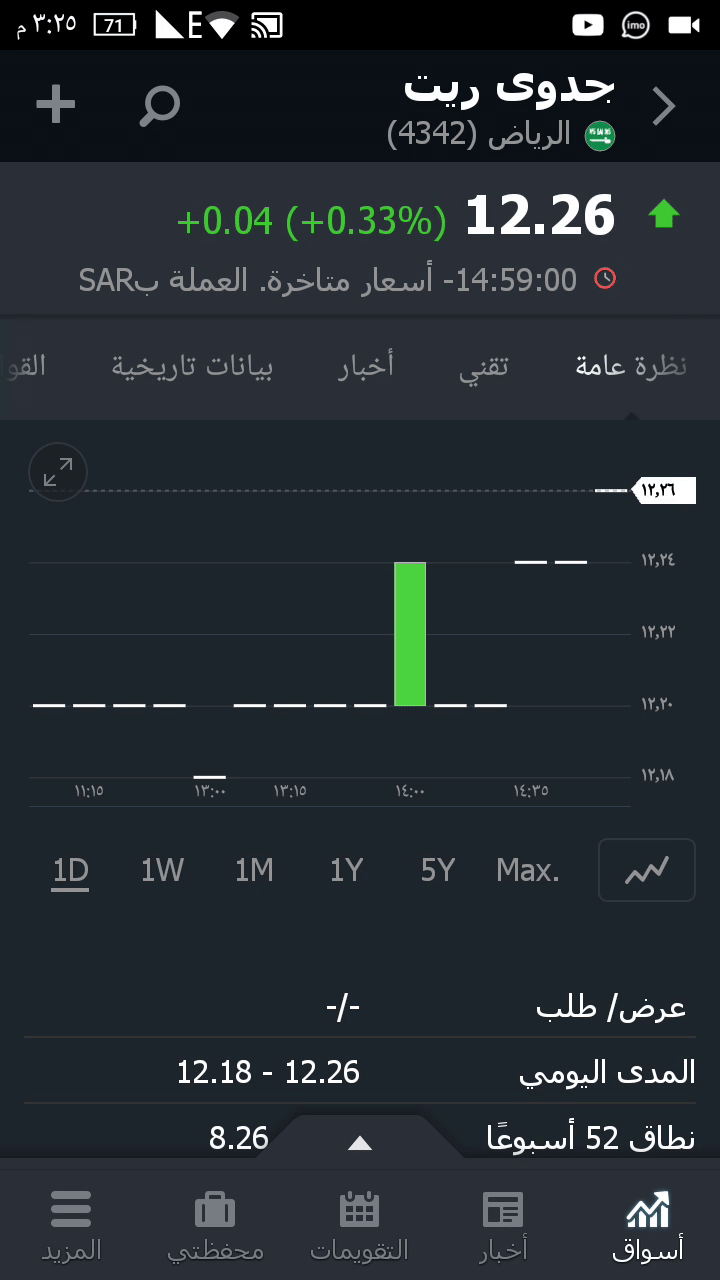Add جدوى ريت to watchlist with plus icon

(56, 104)
